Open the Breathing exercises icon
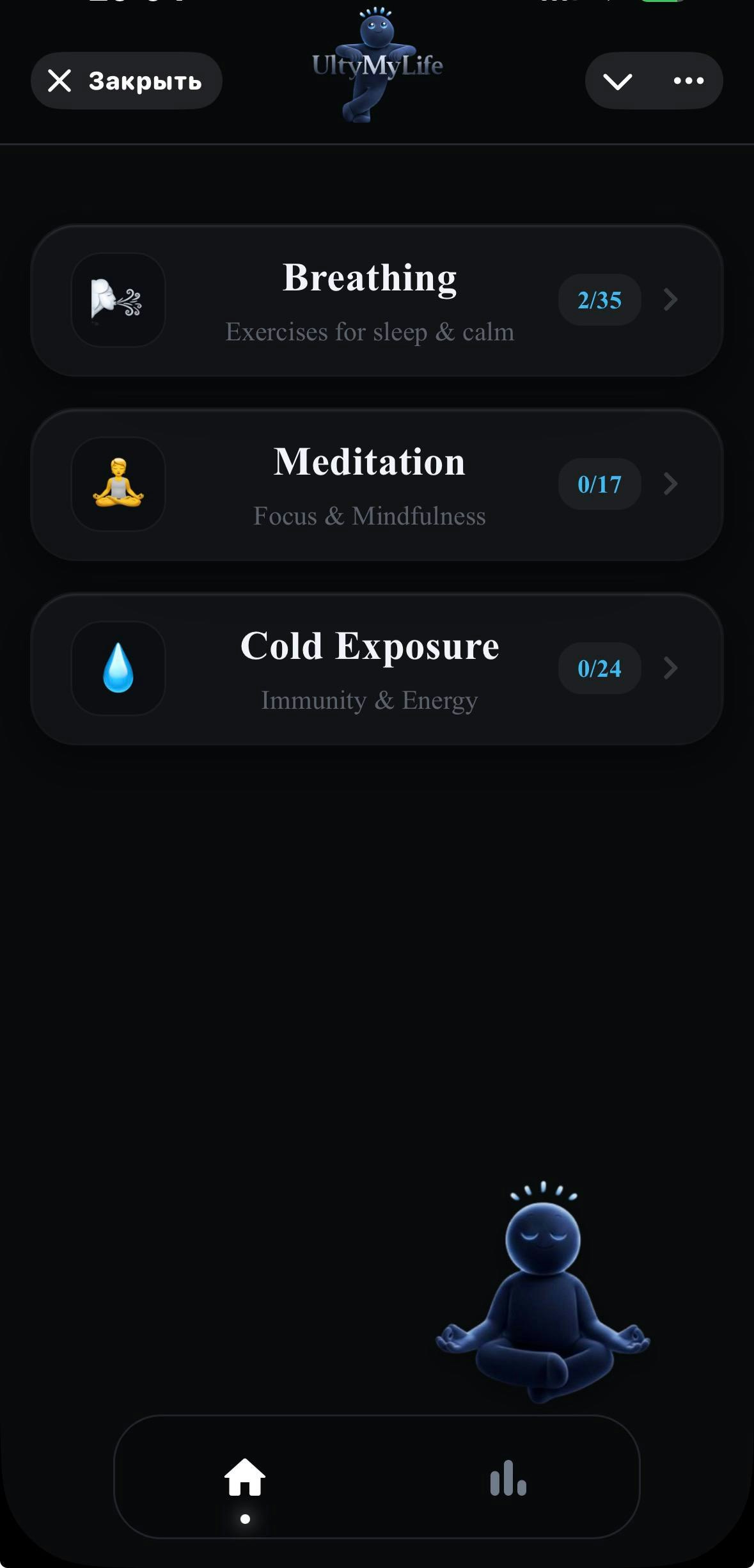This screenshot has width=754, height=1568. 118,301
